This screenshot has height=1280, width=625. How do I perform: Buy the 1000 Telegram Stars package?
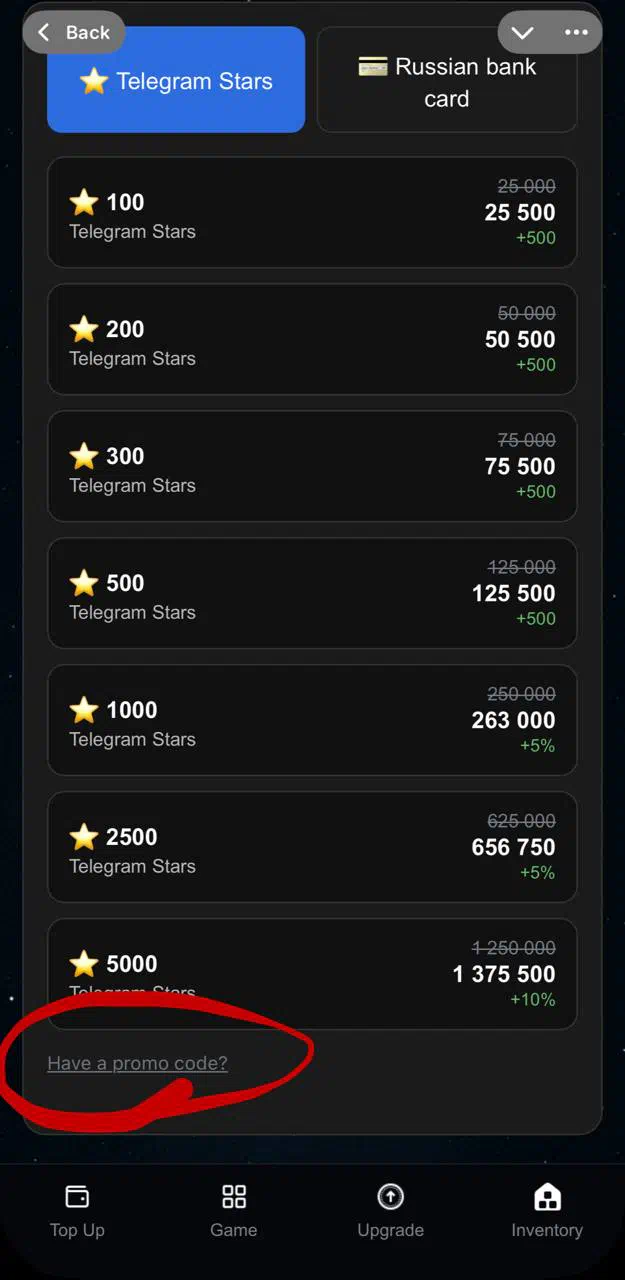coord(312,720)
